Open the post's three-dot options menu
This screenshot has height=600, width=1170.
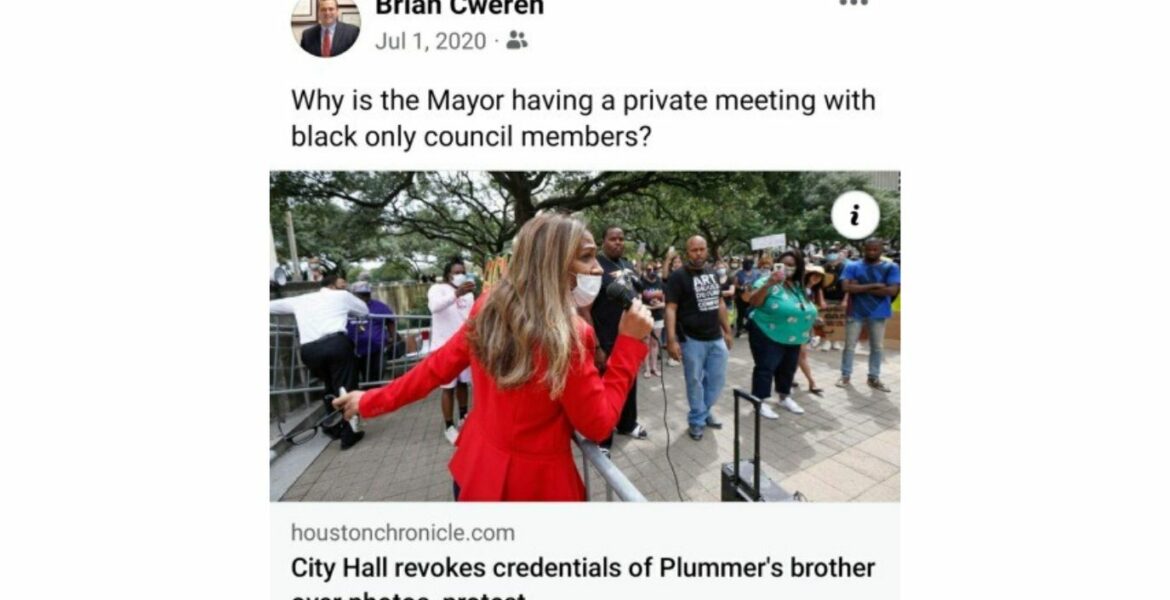pyautogui.click(x=853, y=4)
